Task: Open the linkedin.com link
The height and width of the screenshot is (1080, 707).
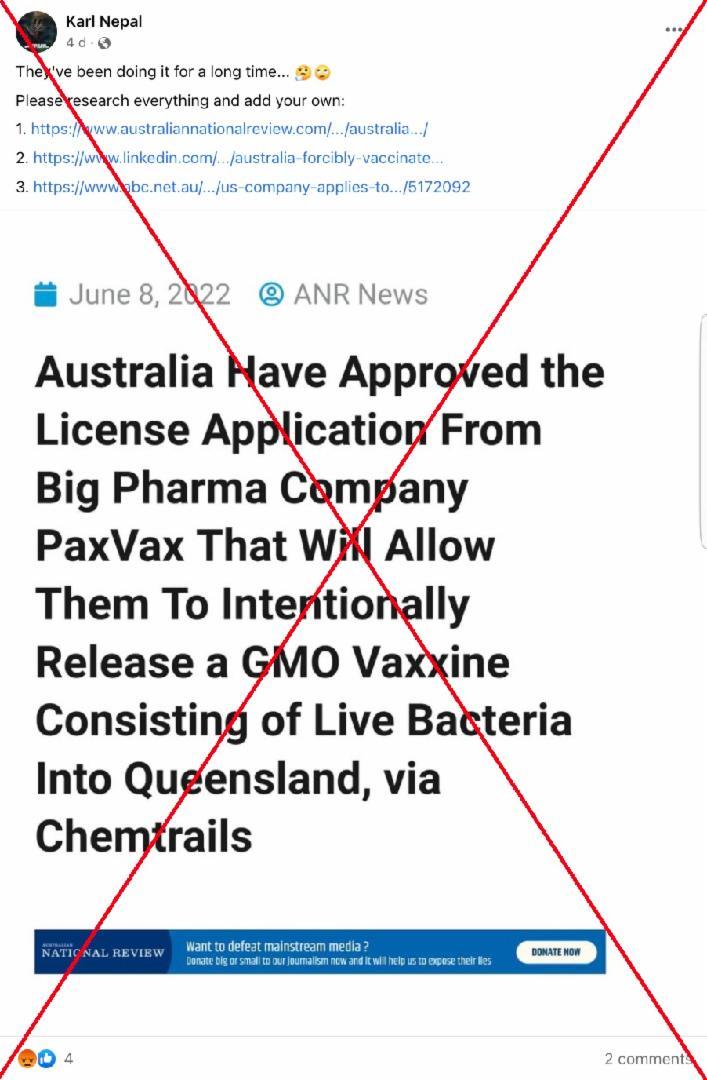Action: coord(238,158)
